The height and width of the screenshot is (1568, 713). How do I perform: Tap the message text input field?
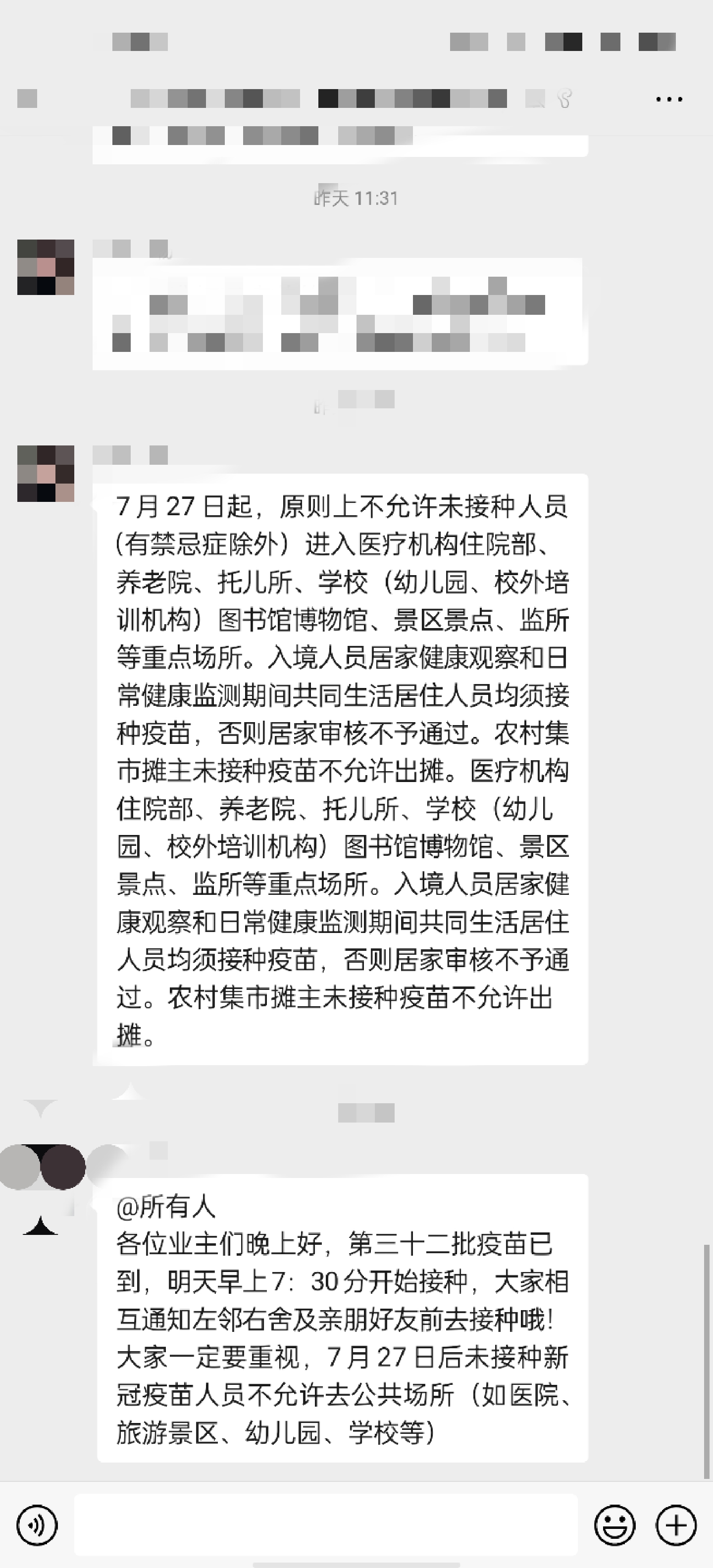[x=326, y=1525]
